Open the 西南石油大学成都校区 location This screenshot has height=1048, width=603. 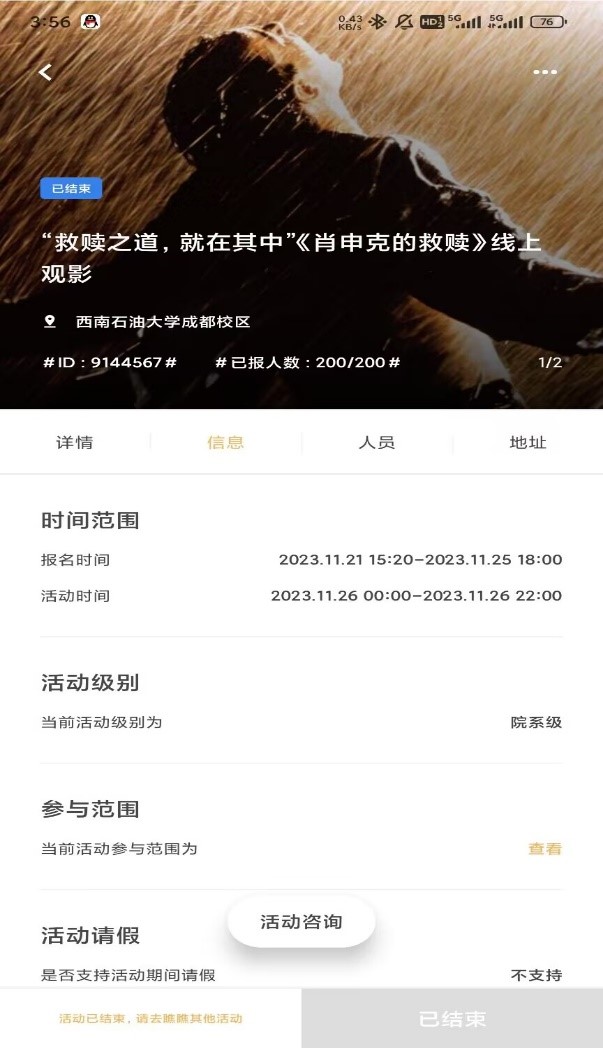click(x=162, y=322)
